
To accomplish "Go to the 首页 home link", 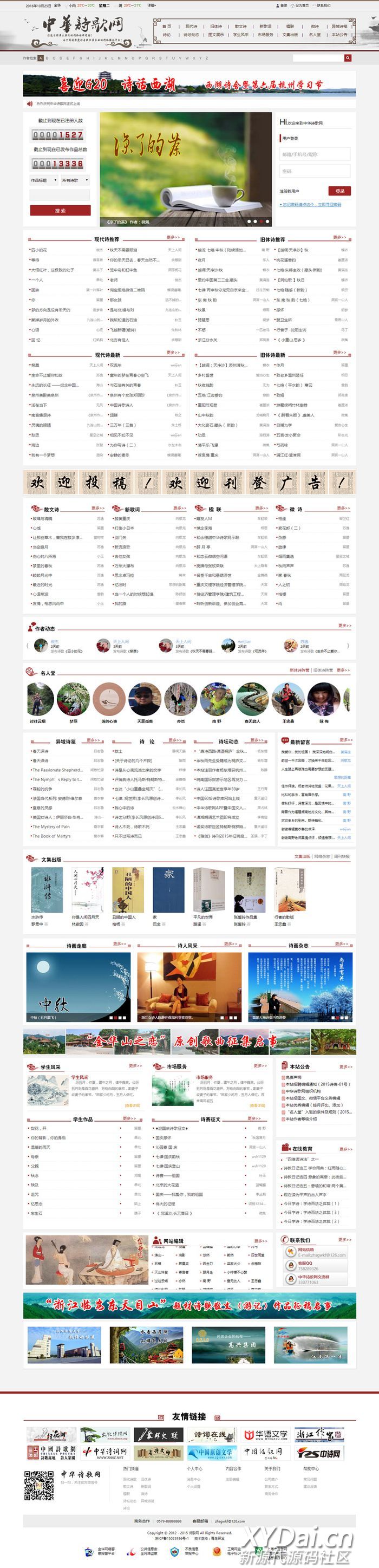I will (x=167, y=26).
